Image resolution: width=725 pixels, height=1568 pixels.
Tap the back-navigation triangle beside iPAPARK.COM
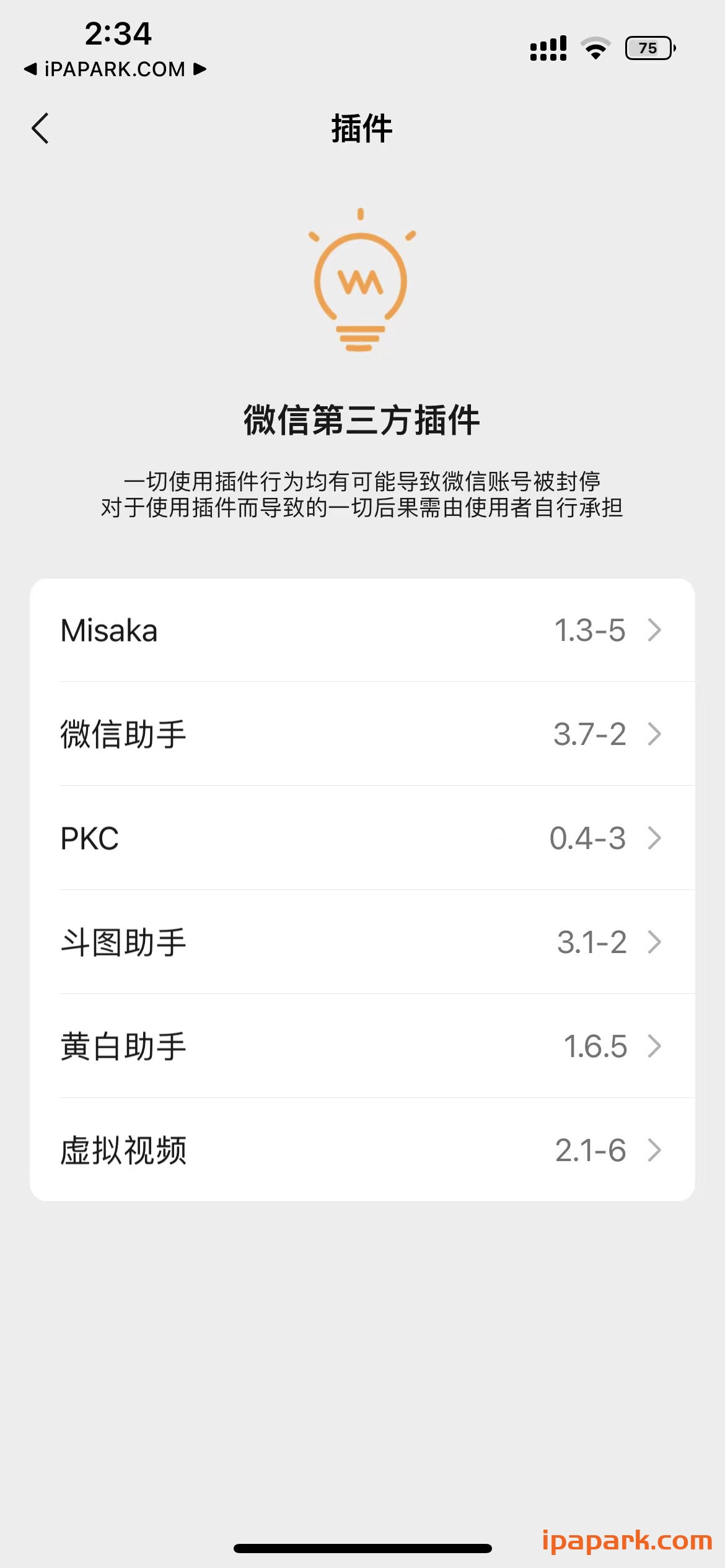pos(29,70)
